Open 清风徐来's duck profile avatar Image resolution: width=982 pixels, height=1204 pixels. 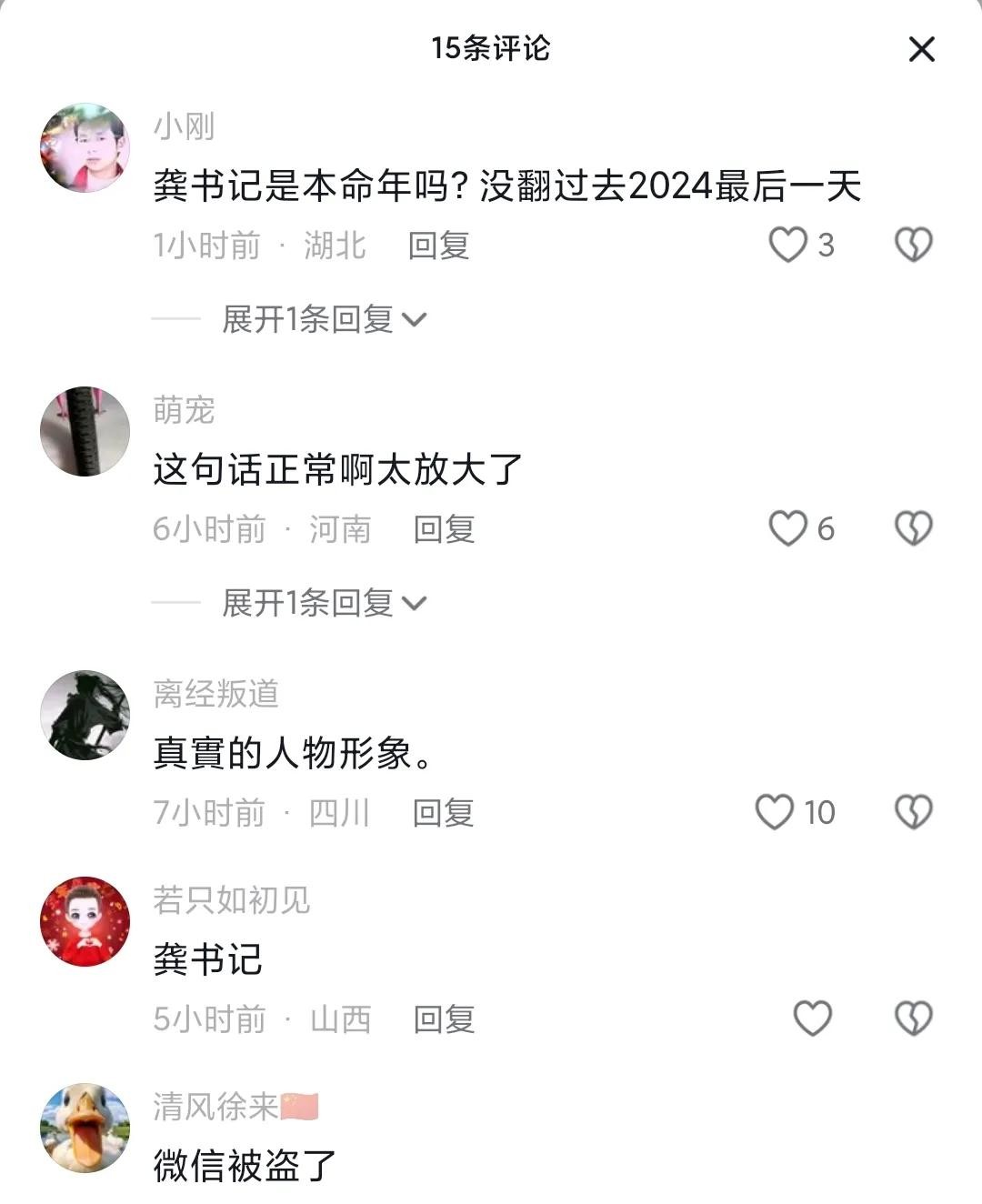[x=85, y=1128]
